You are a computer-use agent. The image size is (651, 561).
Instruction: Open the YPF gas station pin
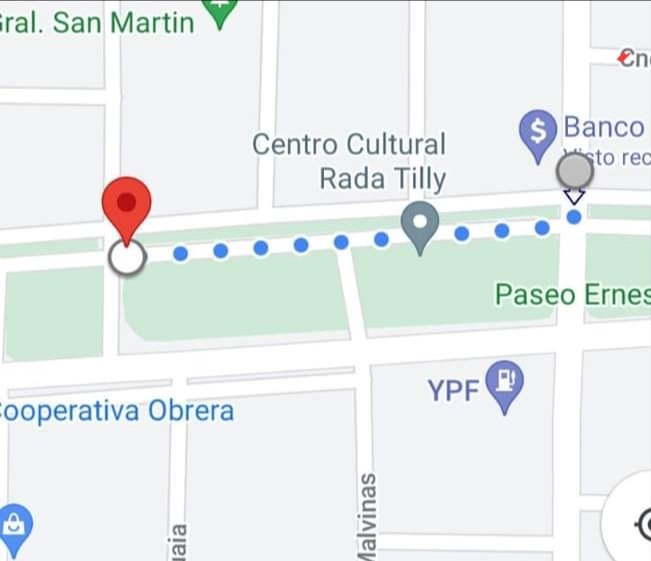[504, 384]
